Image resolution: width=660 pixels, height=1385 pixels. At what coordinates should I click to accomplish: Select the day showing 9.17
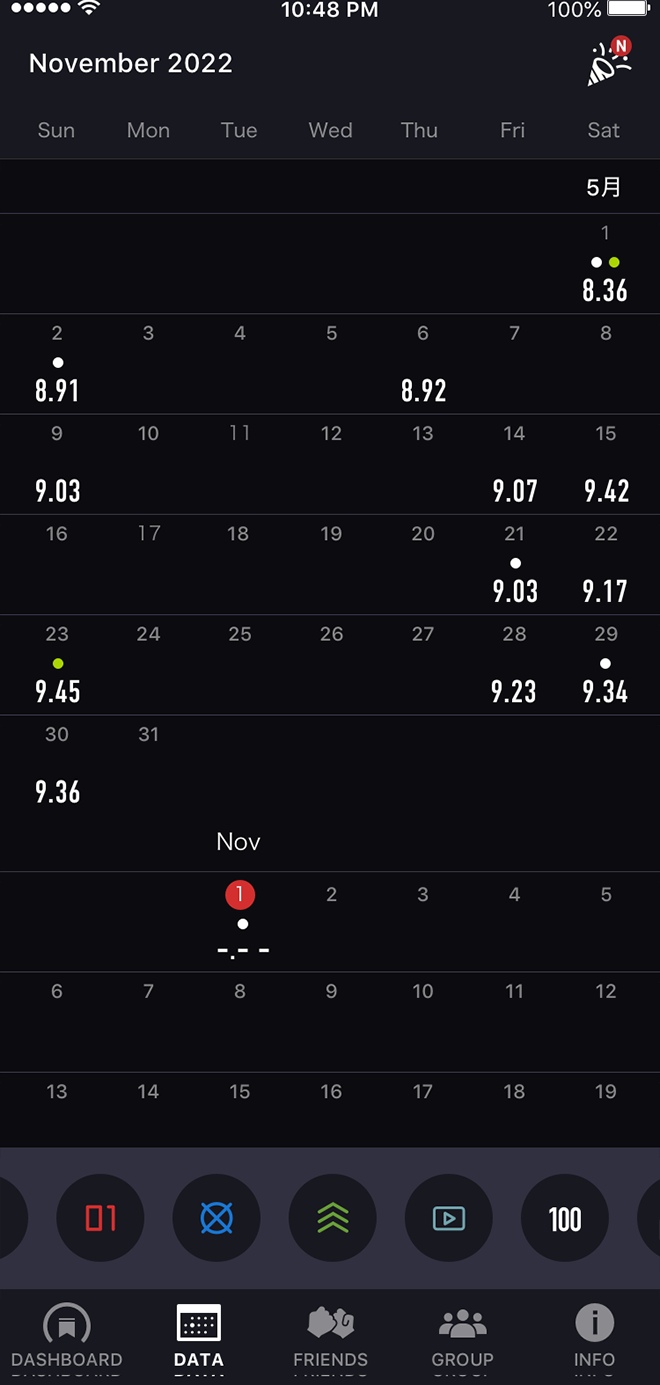[x=606, y=564]
